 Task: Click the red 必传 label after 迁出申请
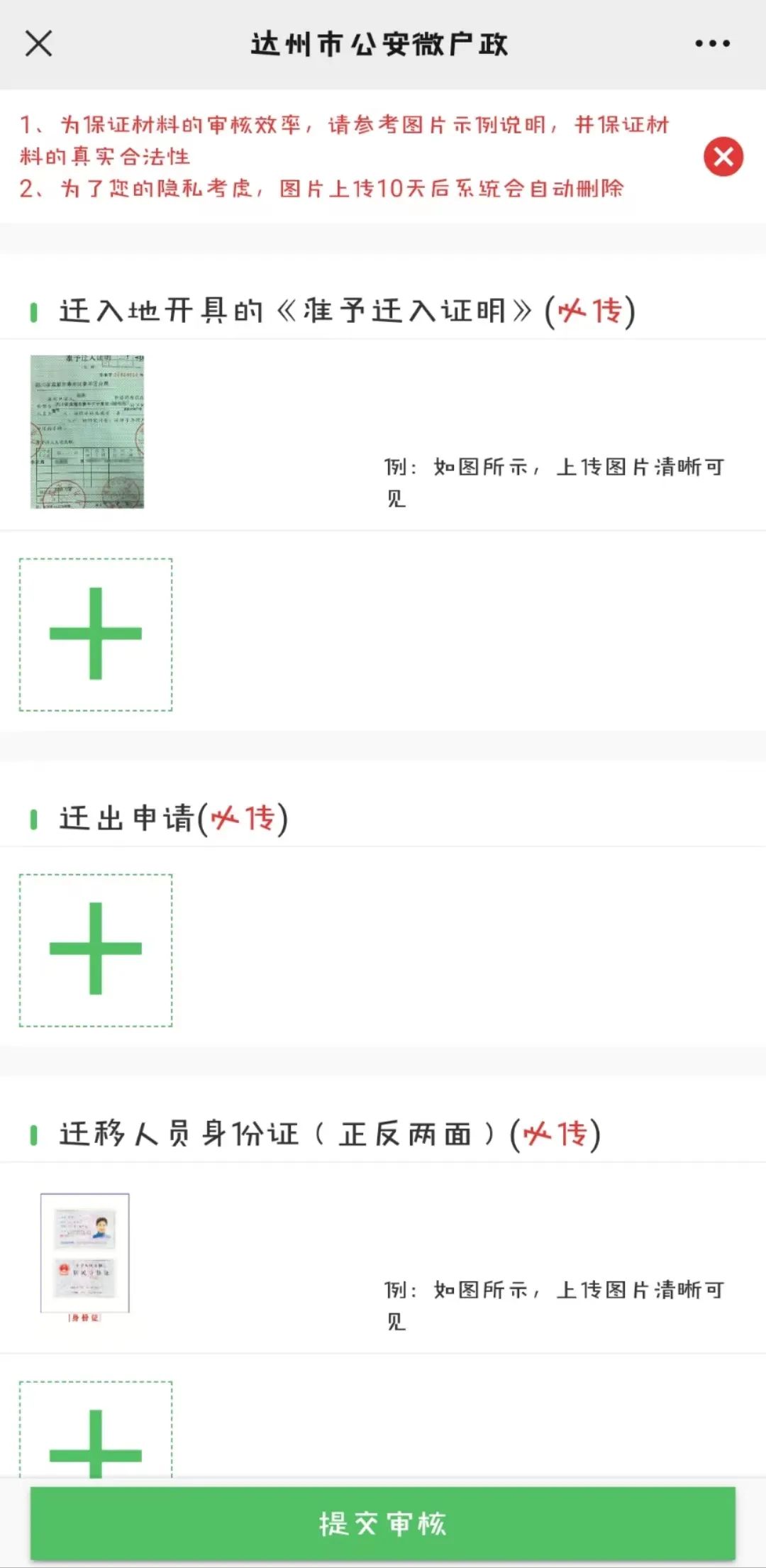245,819
